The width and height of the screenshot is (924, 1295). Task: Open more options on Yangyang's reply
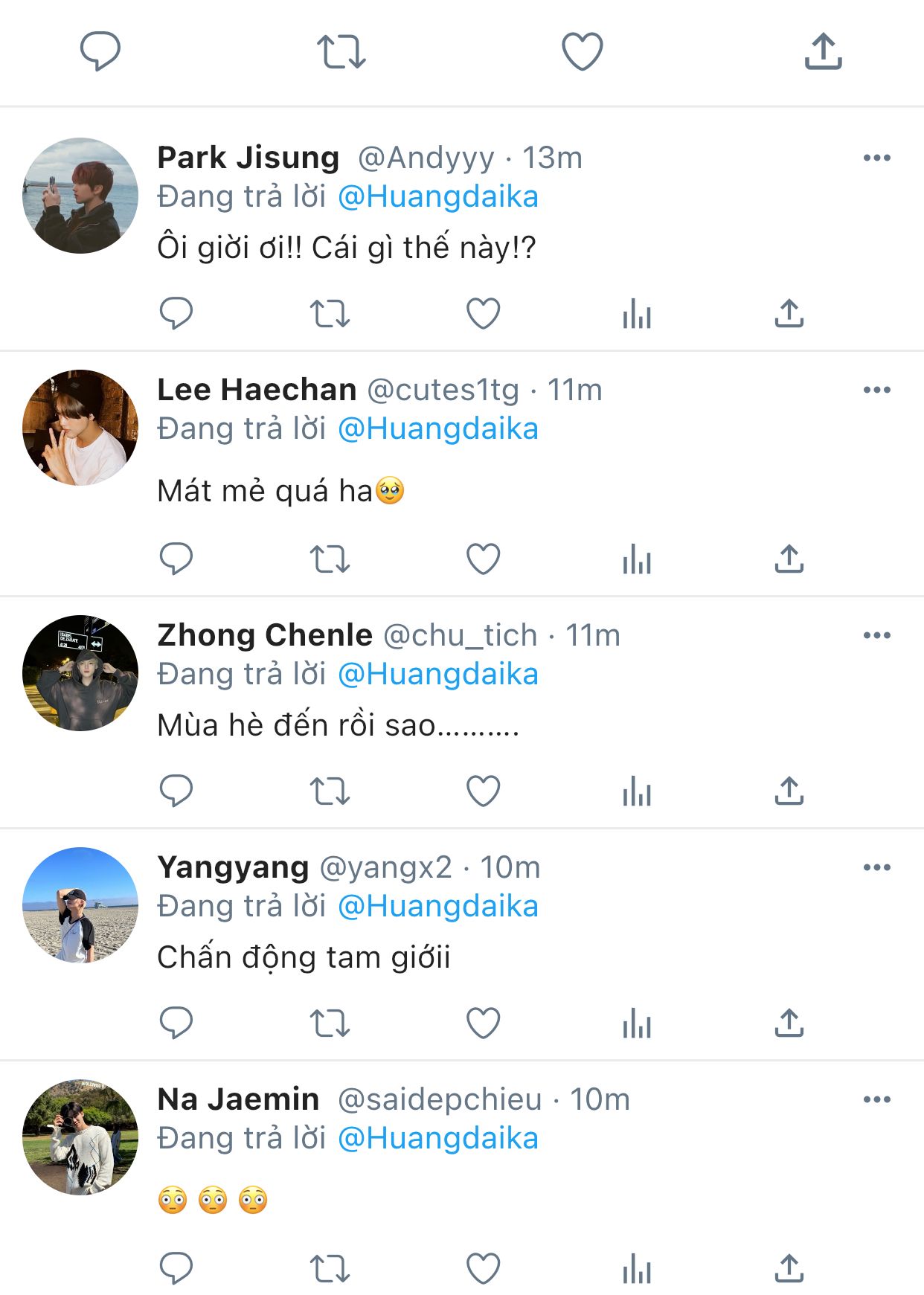coord(876,867)
